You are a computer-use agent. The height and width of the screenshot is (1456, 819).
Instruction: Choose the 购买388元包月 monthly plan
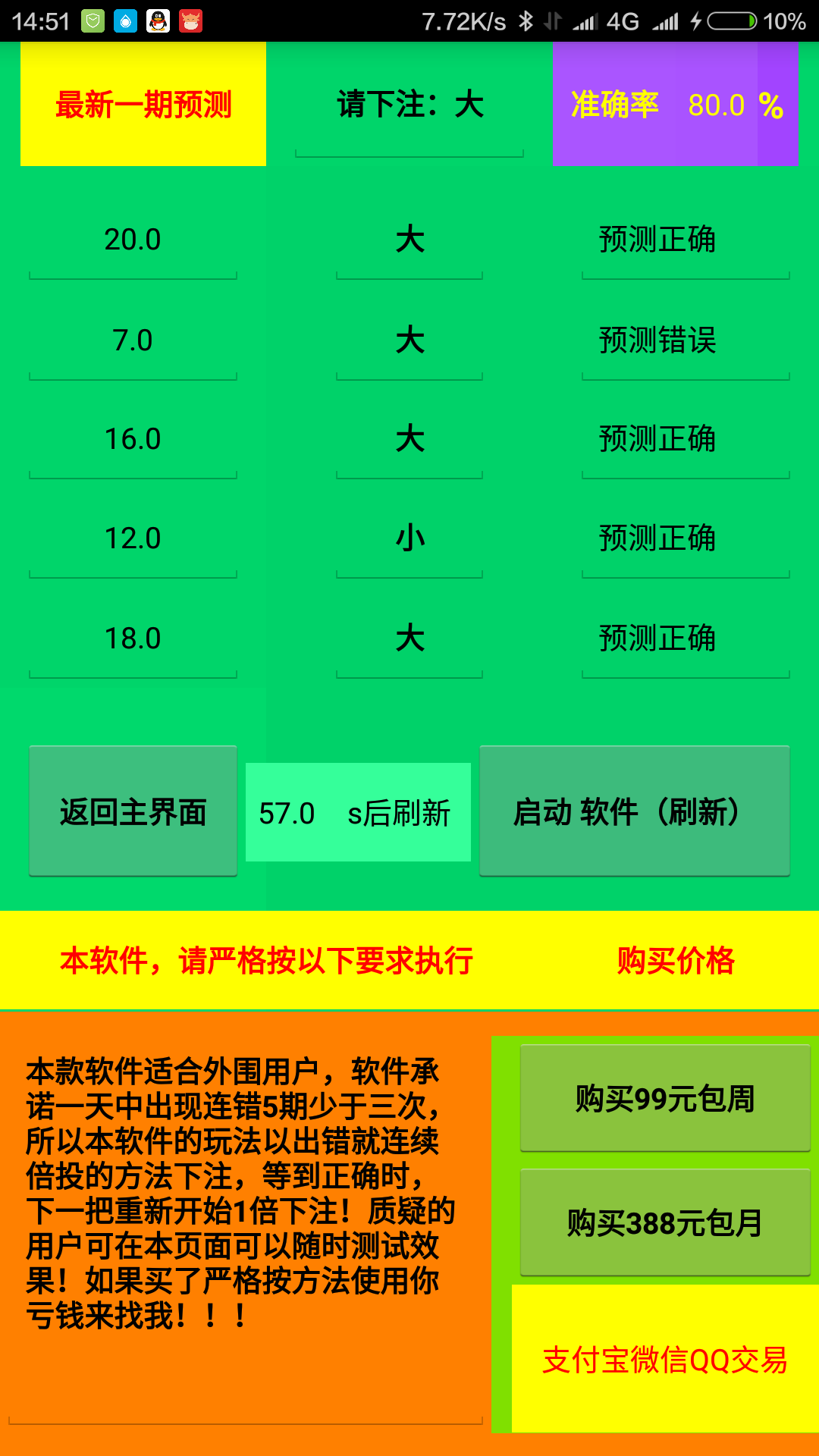pyautogui.click(x=664, y=1222)
